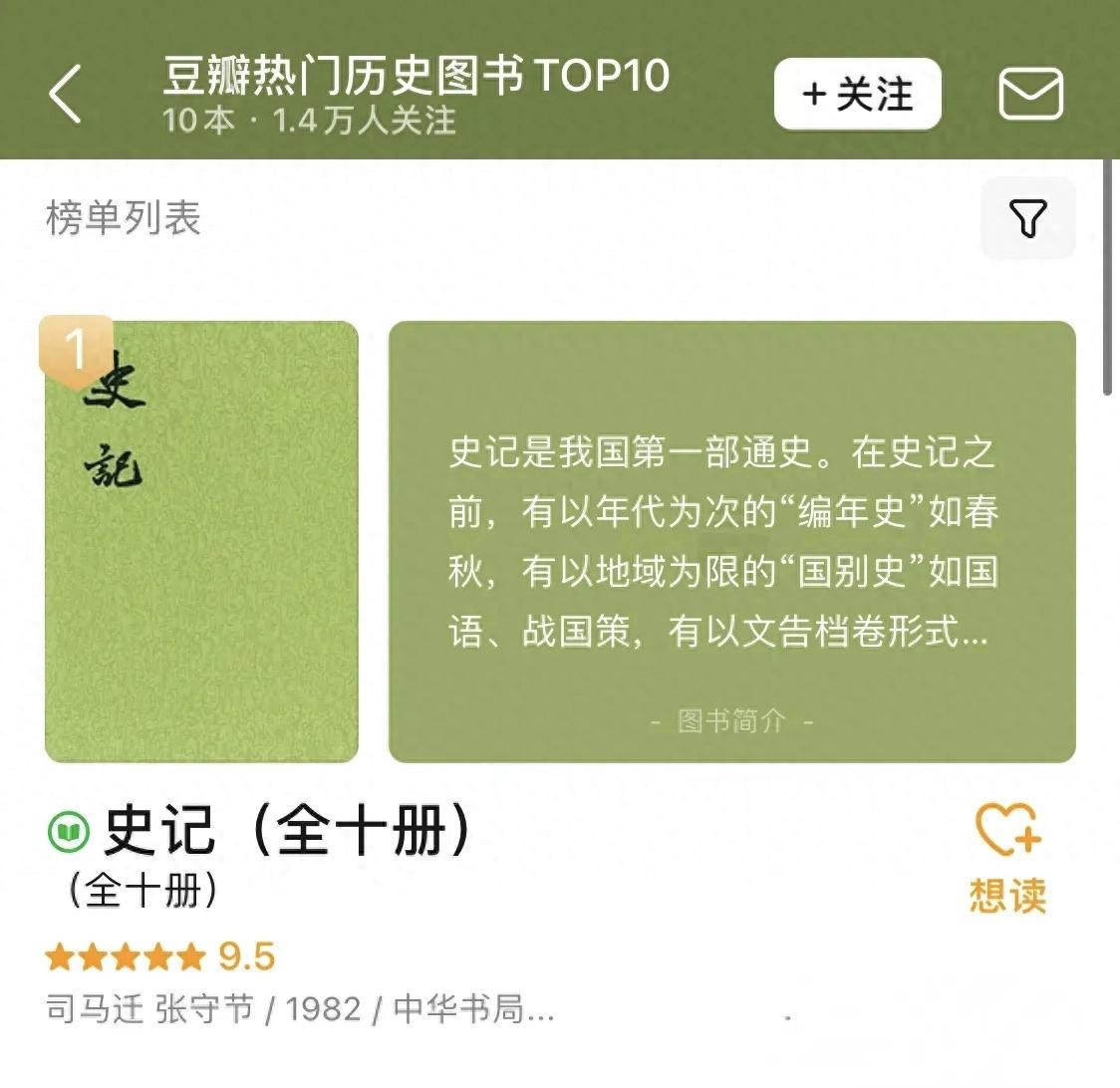
Task: Open the mail envelope icon
Action: [1030, 96]
